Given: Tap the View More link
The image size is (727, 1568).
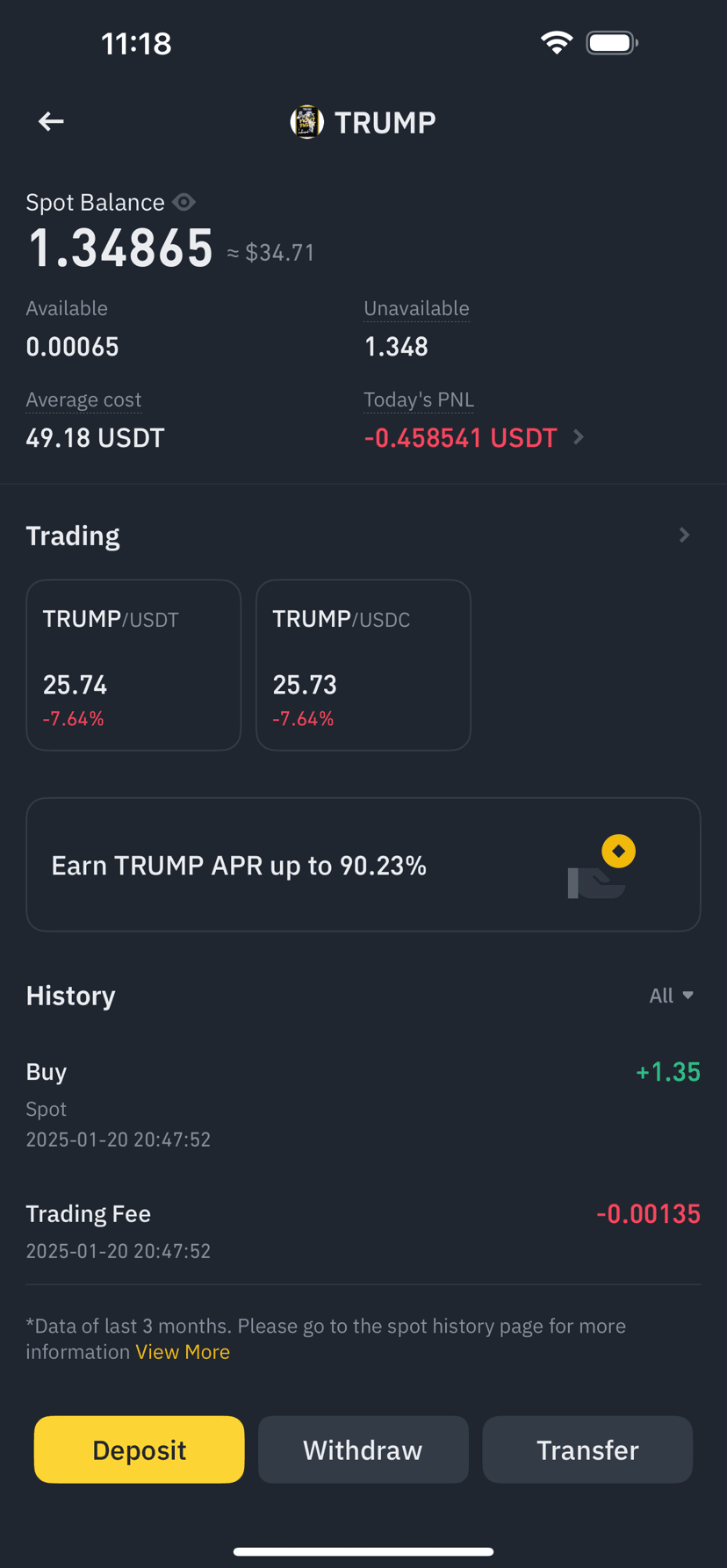Looking at the screenshot, I should pos(183,1352).
